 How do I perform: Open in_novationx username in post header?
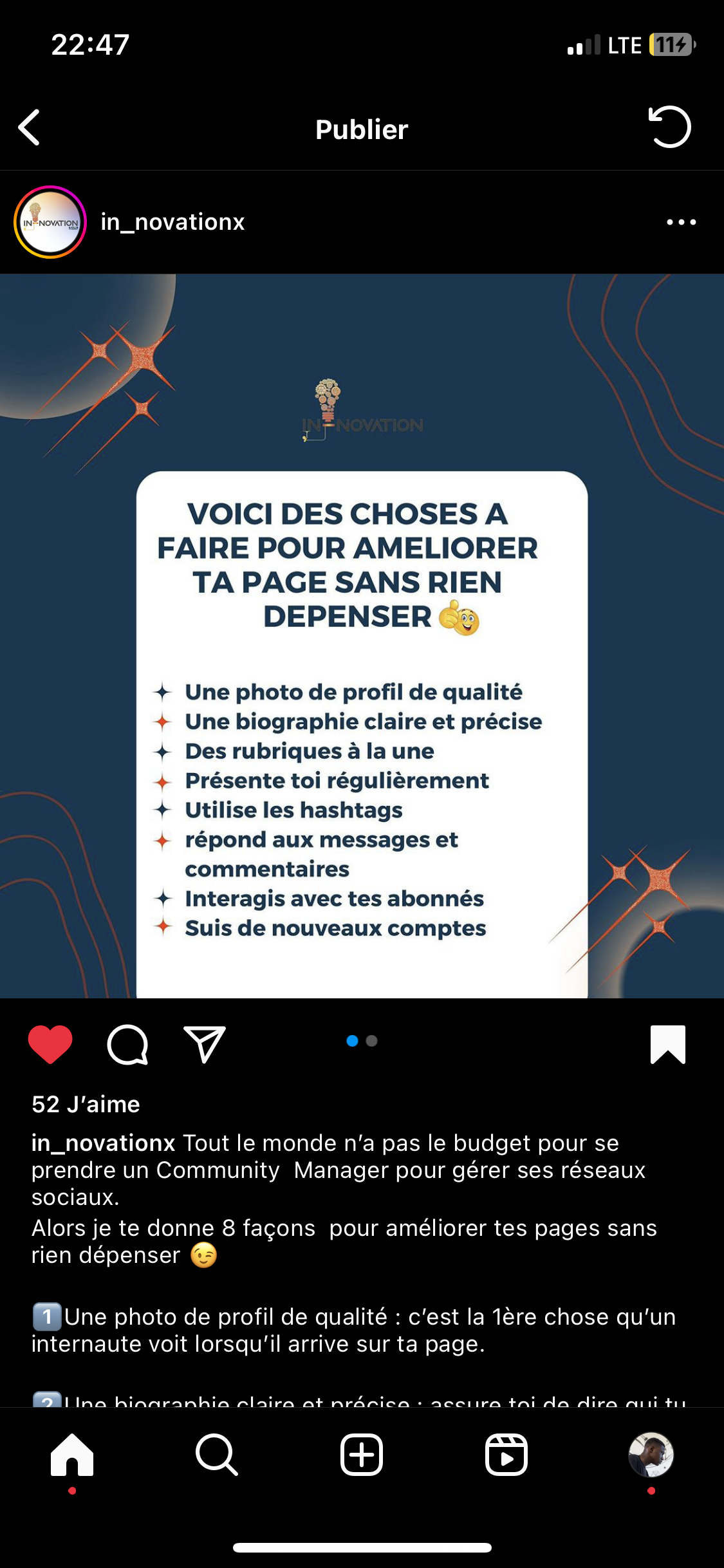point(172,222)
